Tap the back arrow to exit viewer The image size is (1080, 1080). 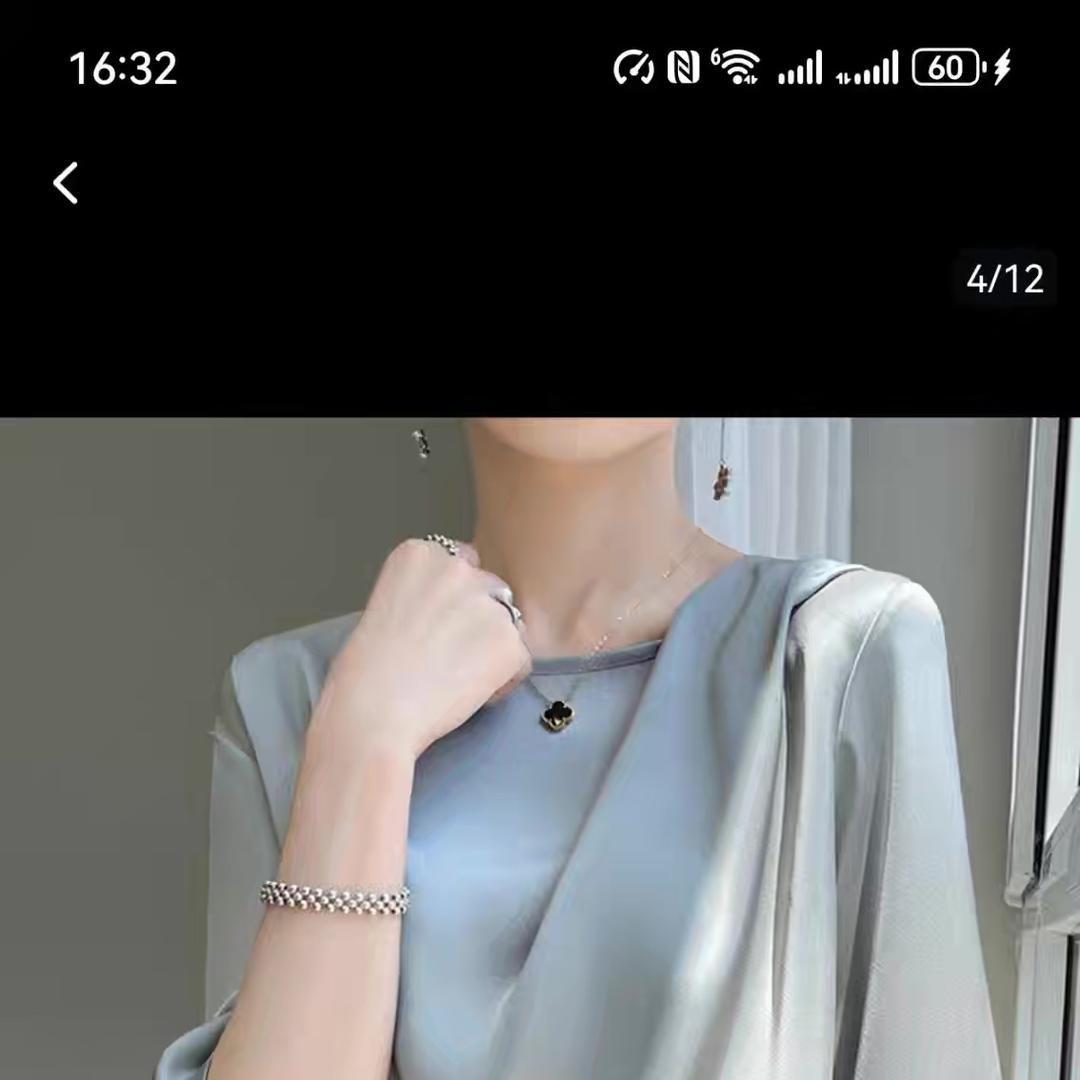click(66, 184)
